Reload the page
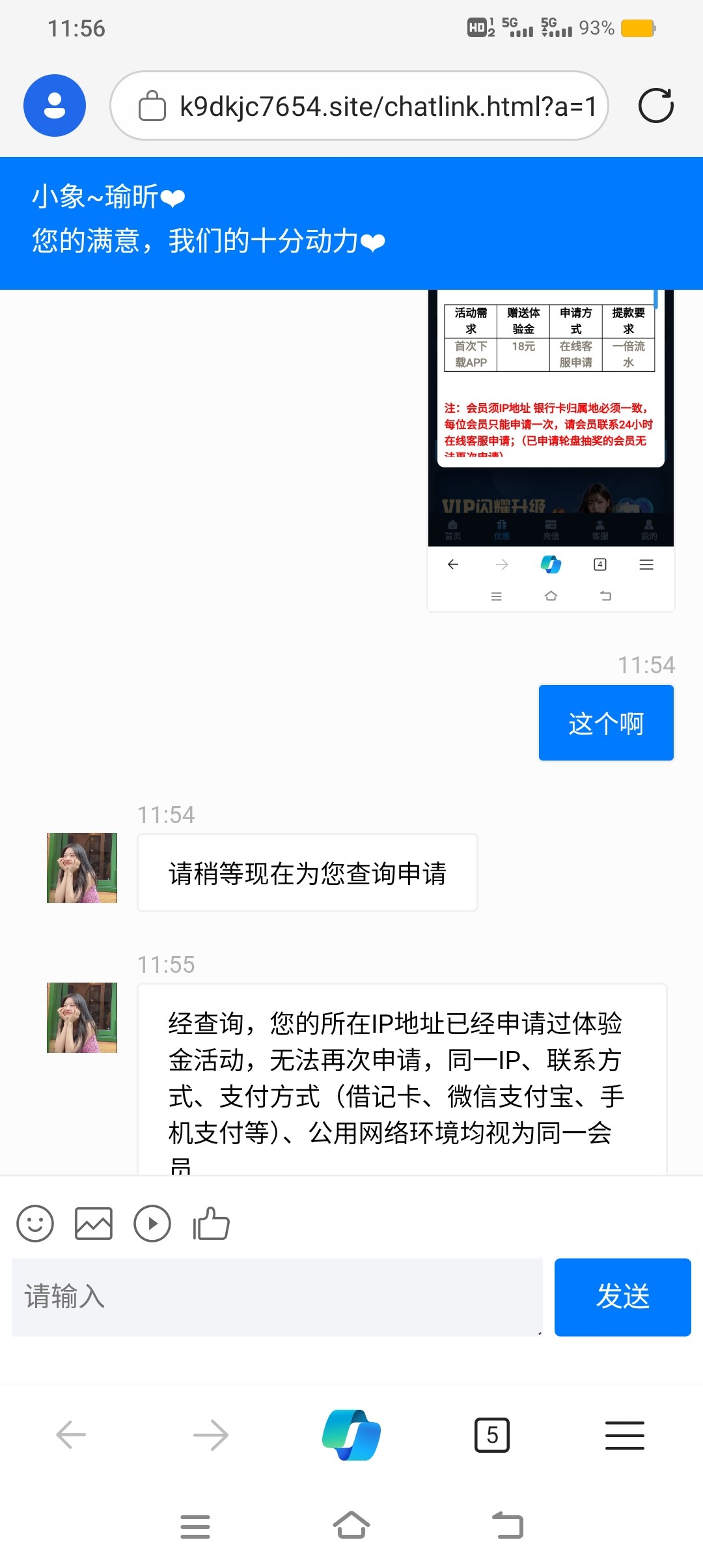The image size is (703, 1568). click(x=655, y=105)
